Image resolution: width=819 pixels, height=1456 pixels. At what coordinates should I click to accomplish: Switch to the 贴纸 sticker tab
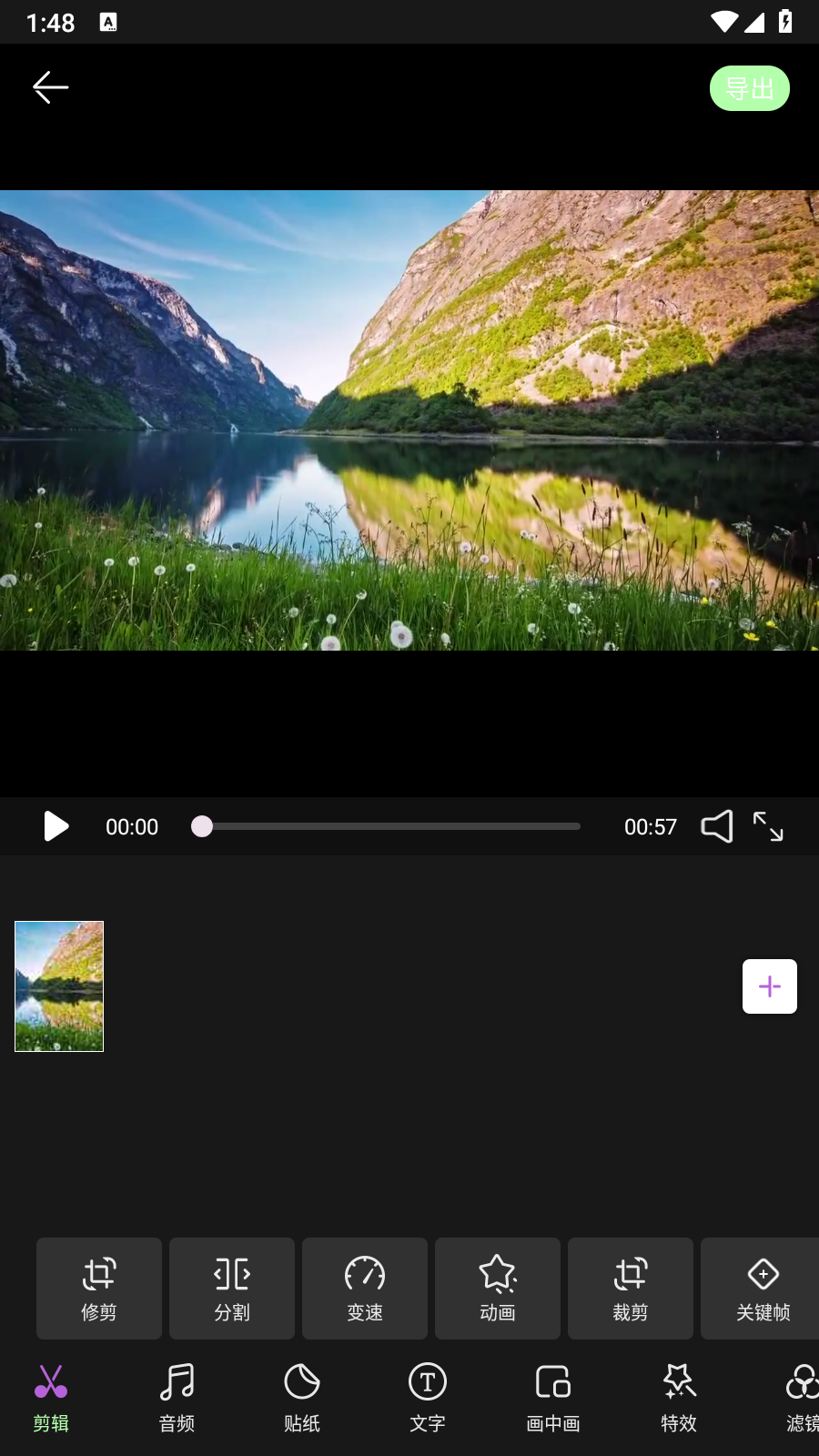point(302,1398)
